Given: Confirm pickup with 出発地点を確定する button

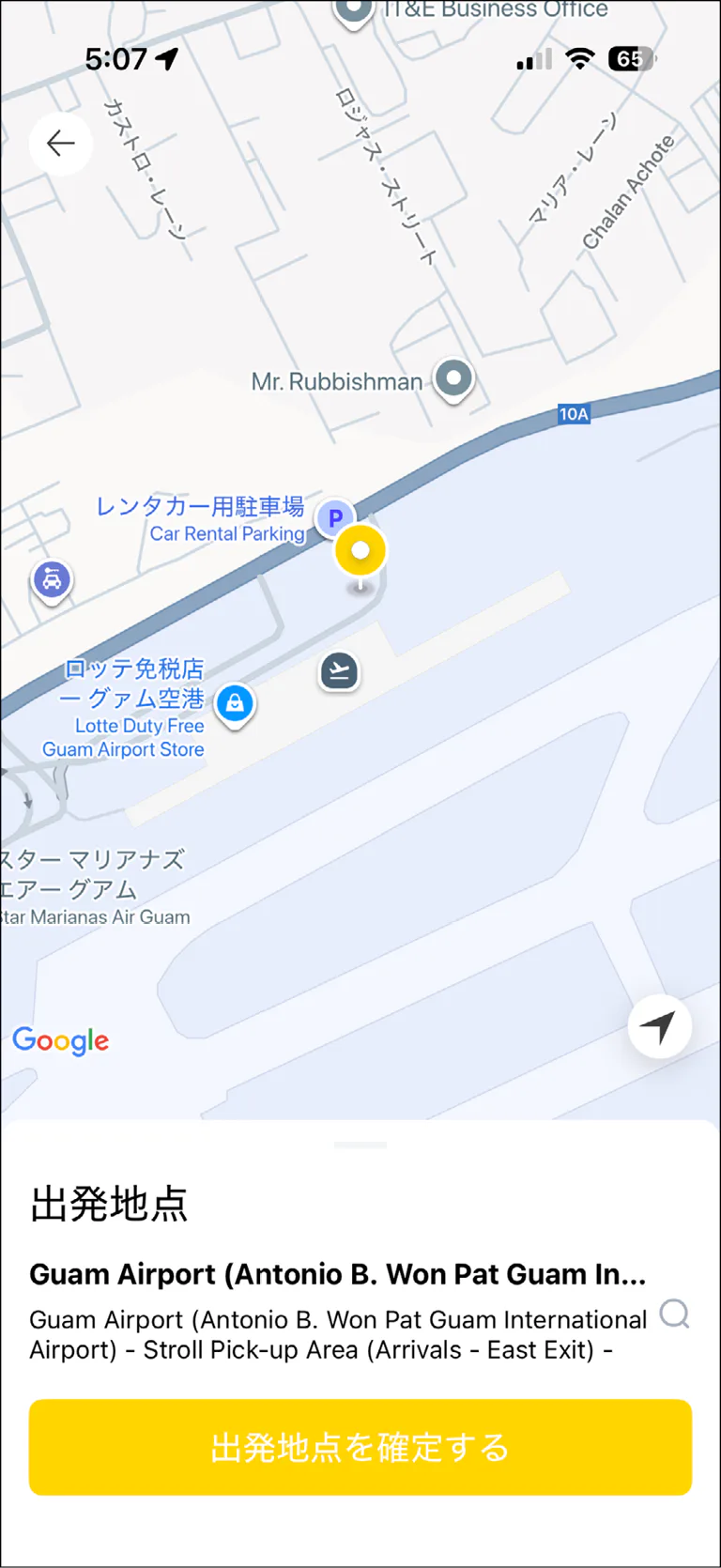Looking at the screenshot, I should coord(360,1447).
